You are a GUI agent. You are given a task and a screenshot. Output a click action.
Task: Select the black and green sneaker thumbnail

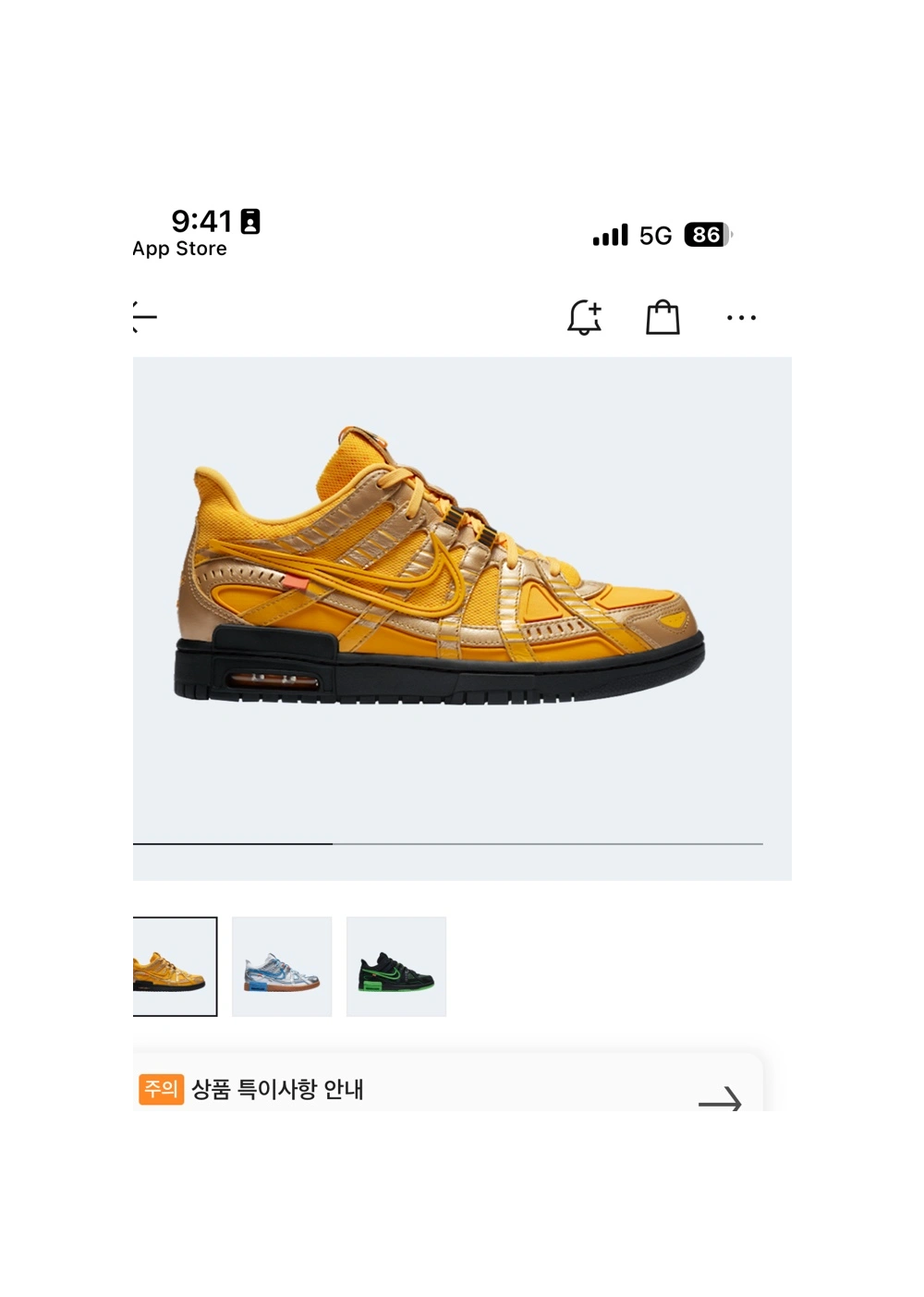[x=396, y=967]
